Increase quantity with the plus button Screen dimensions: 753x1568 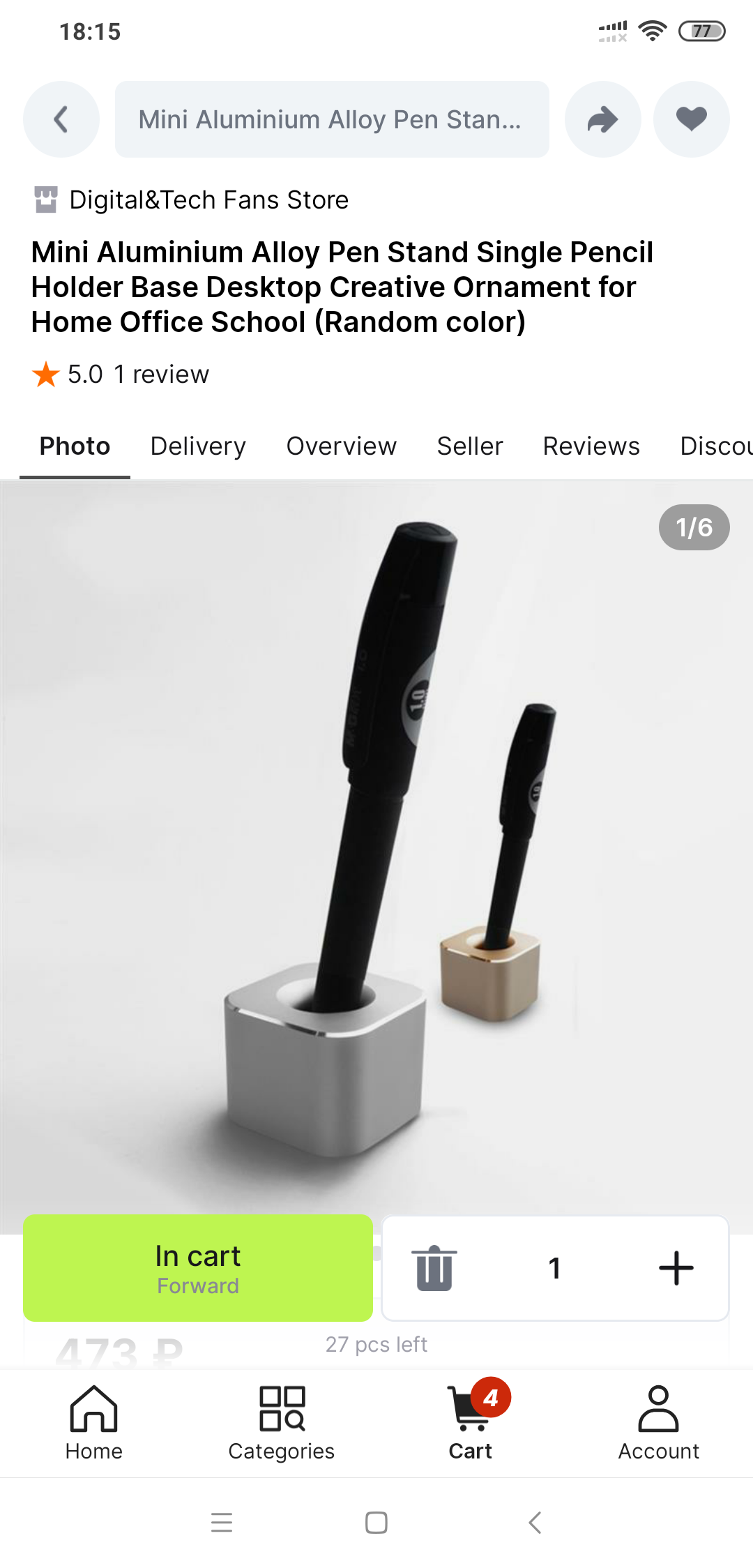pyautogui.click(x=676, y=1268)
